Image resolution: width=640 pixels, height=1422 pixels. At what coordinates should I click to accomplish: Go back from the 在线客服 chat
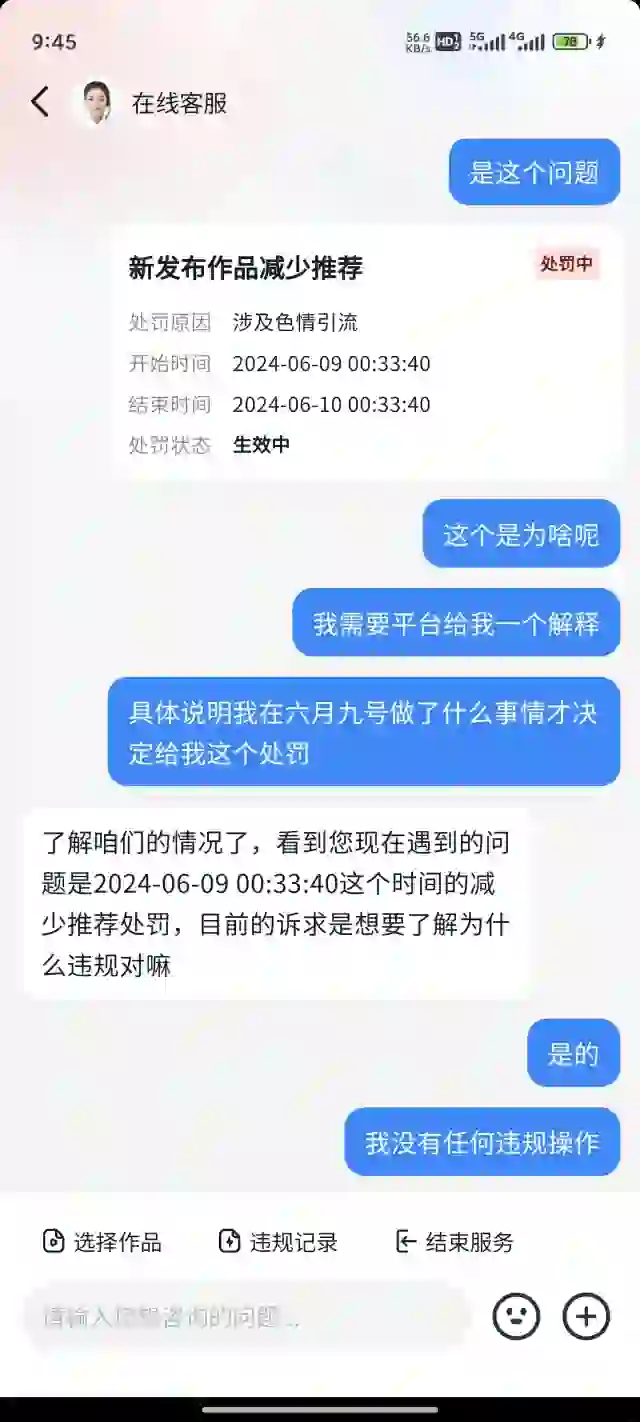tap(40, 102)
